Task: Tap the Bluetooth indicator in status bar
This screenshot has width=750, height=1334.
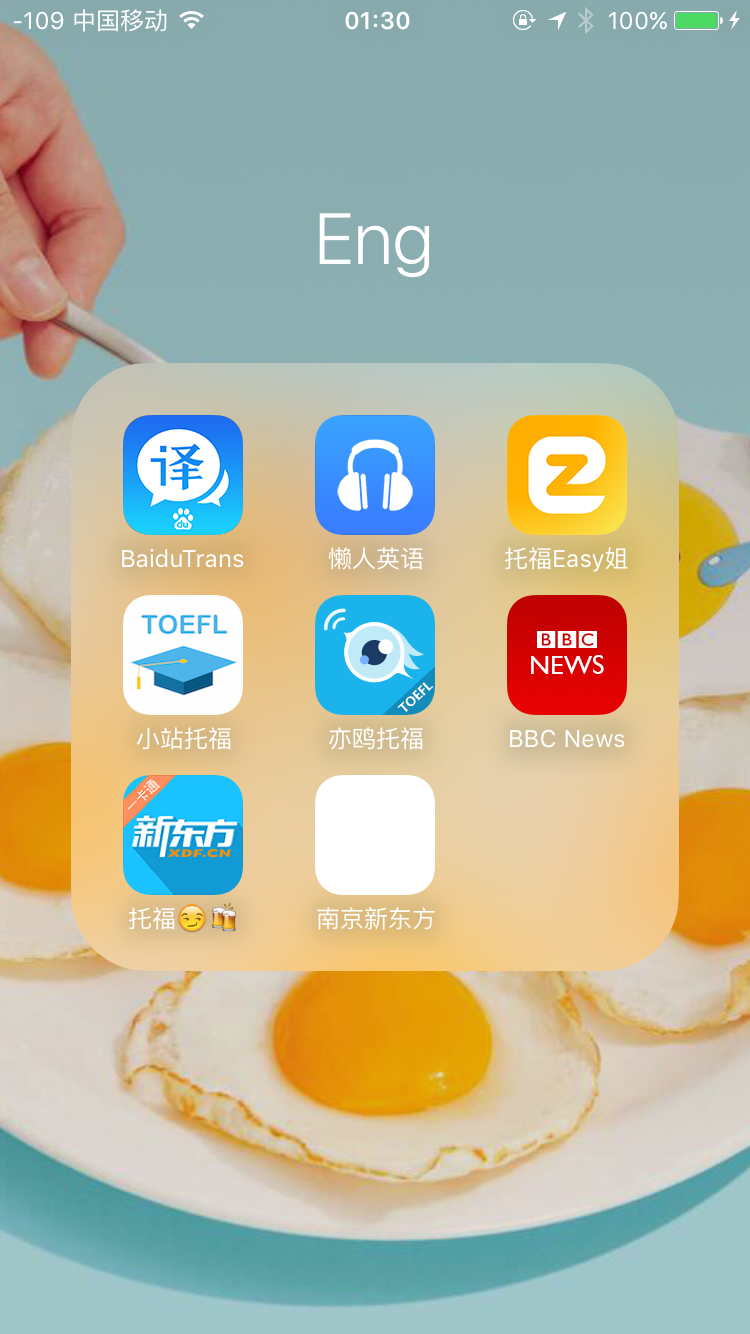Action: [588, 20]
